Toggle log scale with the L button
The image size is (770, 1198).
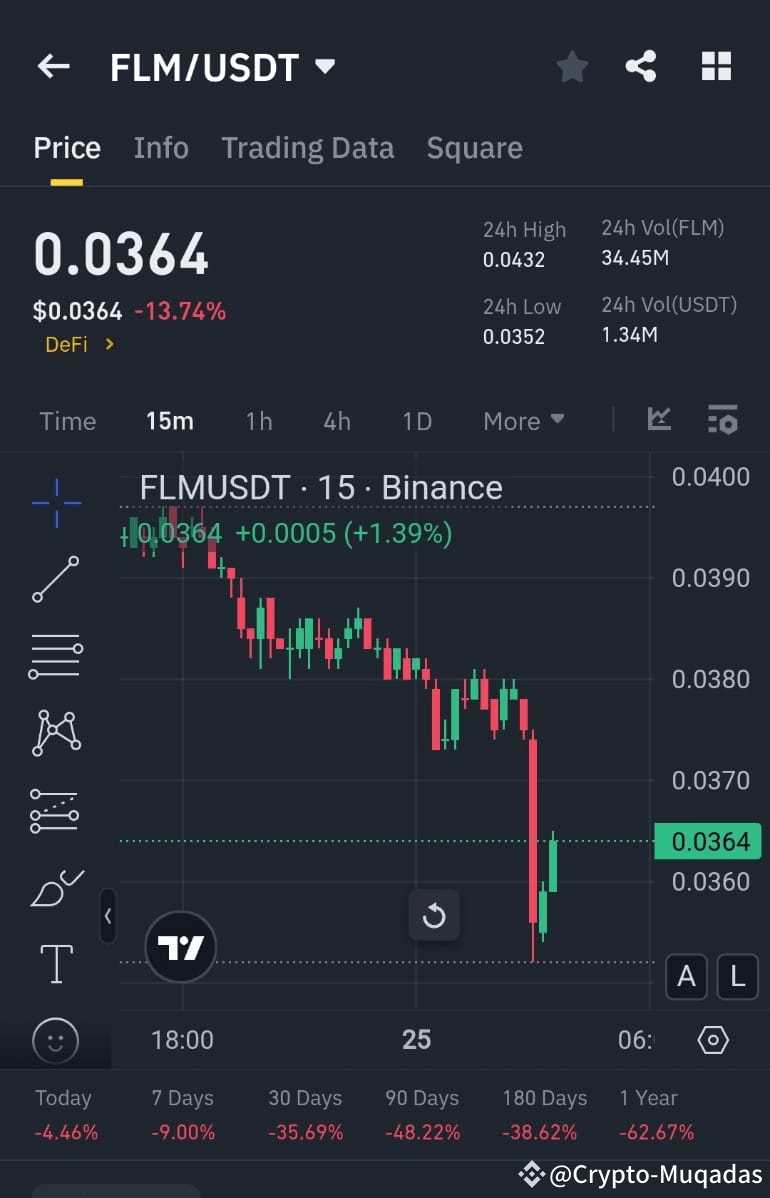738,977
